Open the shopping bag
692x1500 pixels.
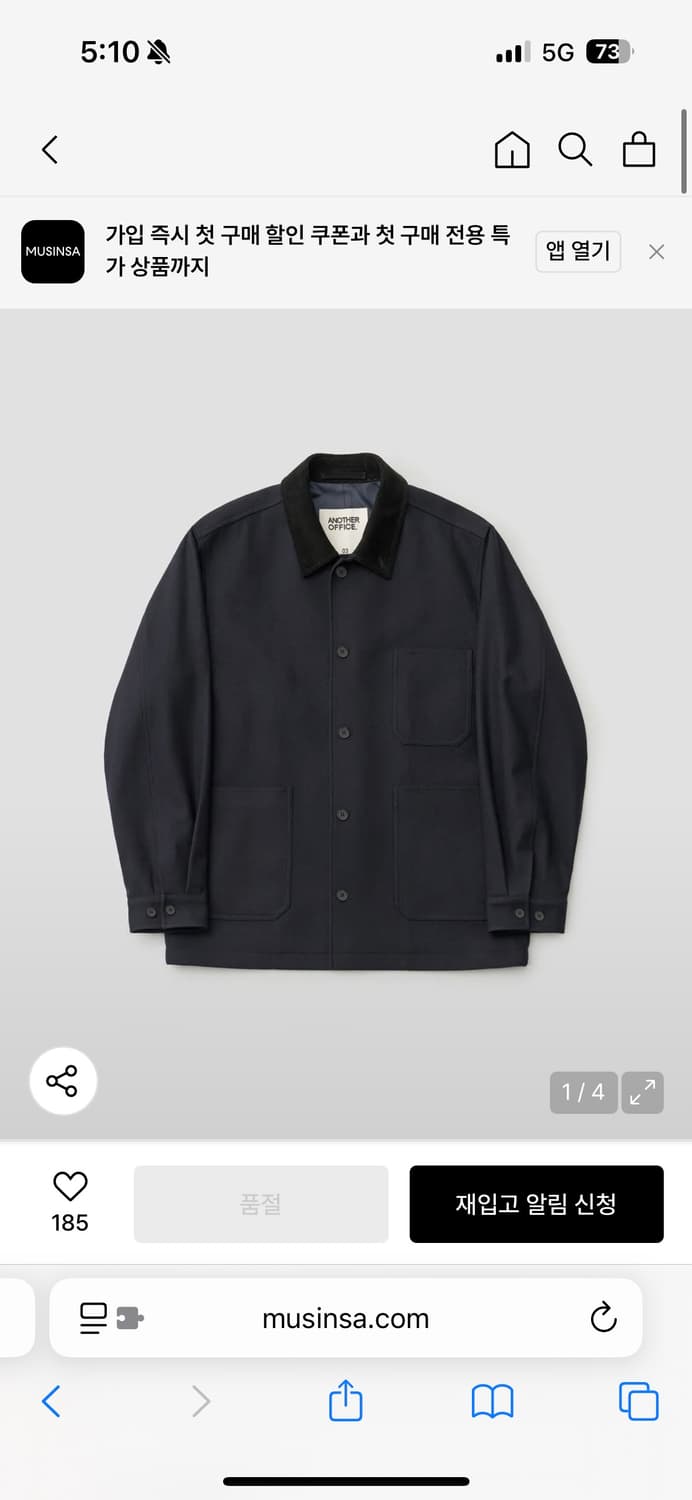coord(639,150)
